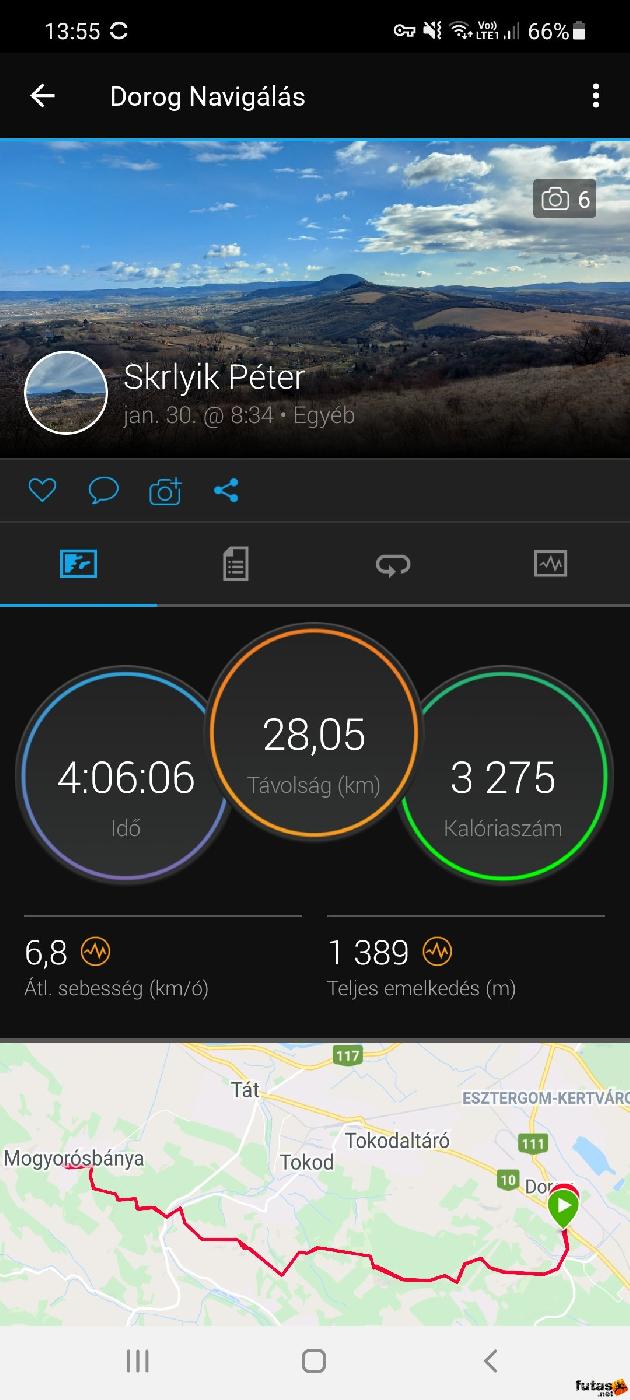Switch to the activity details tab
This screenshot has height=1400, width=630.
pyautogui.click(x=235, y=565)
